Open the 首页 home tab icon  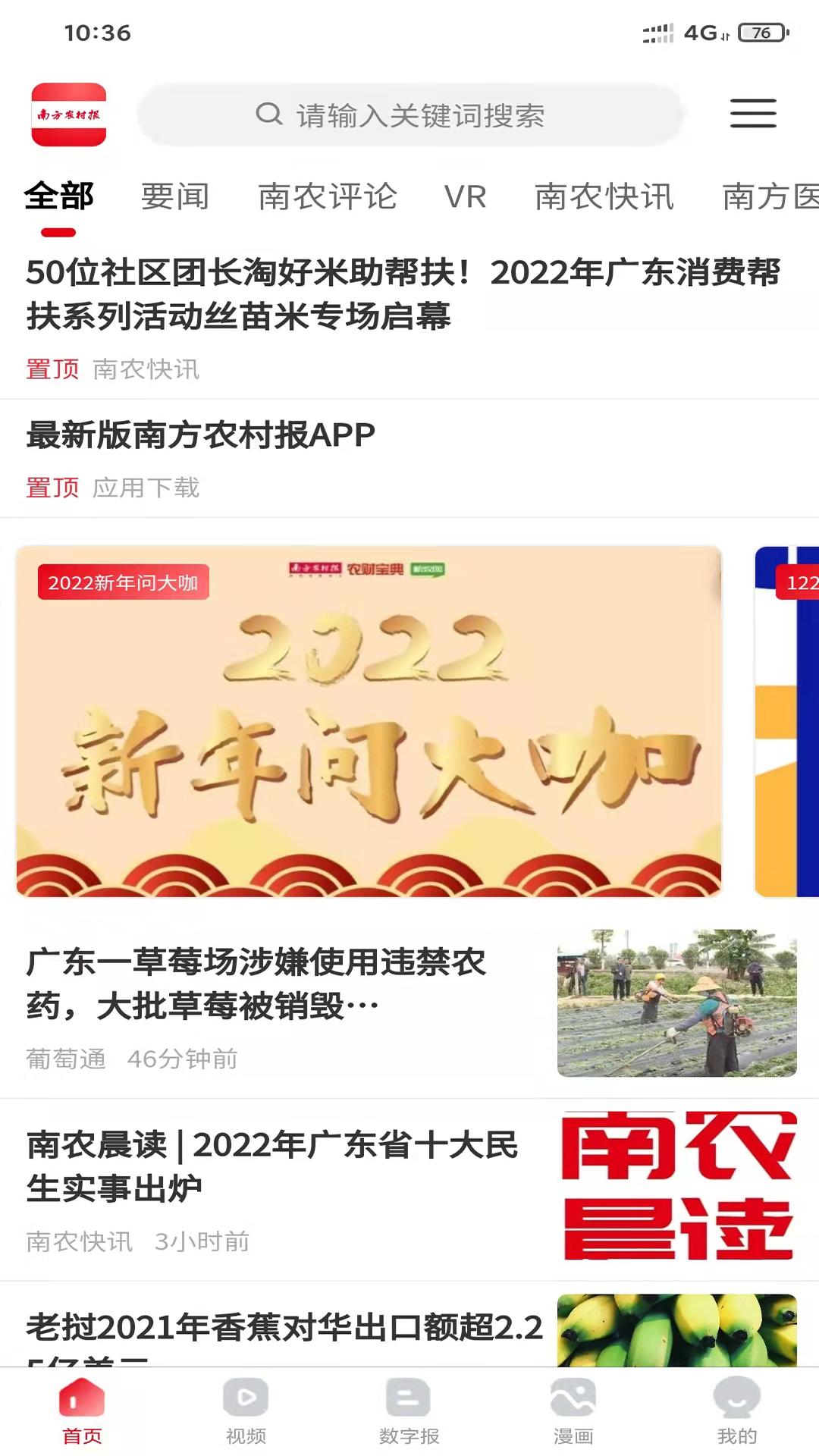(81, 1407)
